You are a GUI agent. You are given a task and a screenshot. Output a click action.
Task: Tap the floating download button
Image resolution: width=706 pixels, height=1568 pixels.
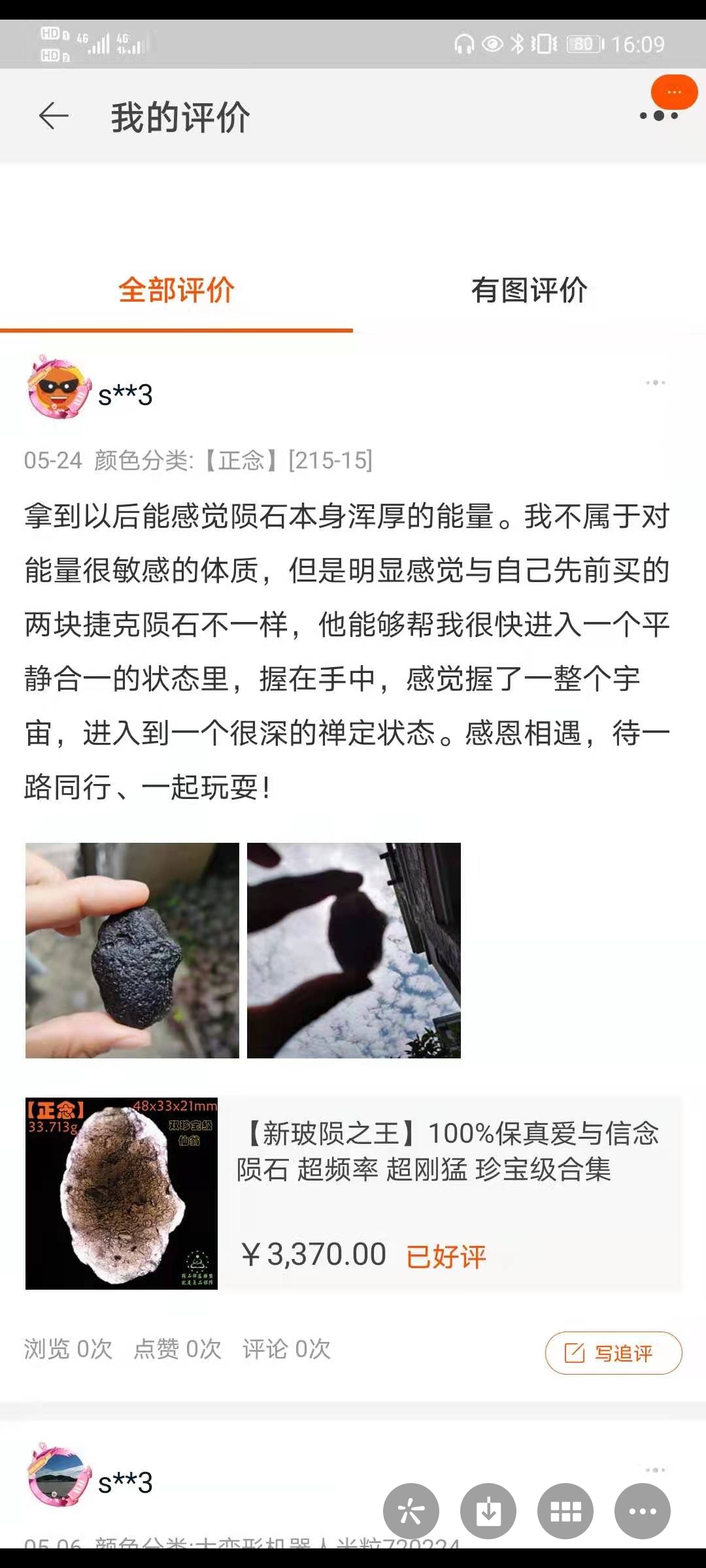(488, 1511)
